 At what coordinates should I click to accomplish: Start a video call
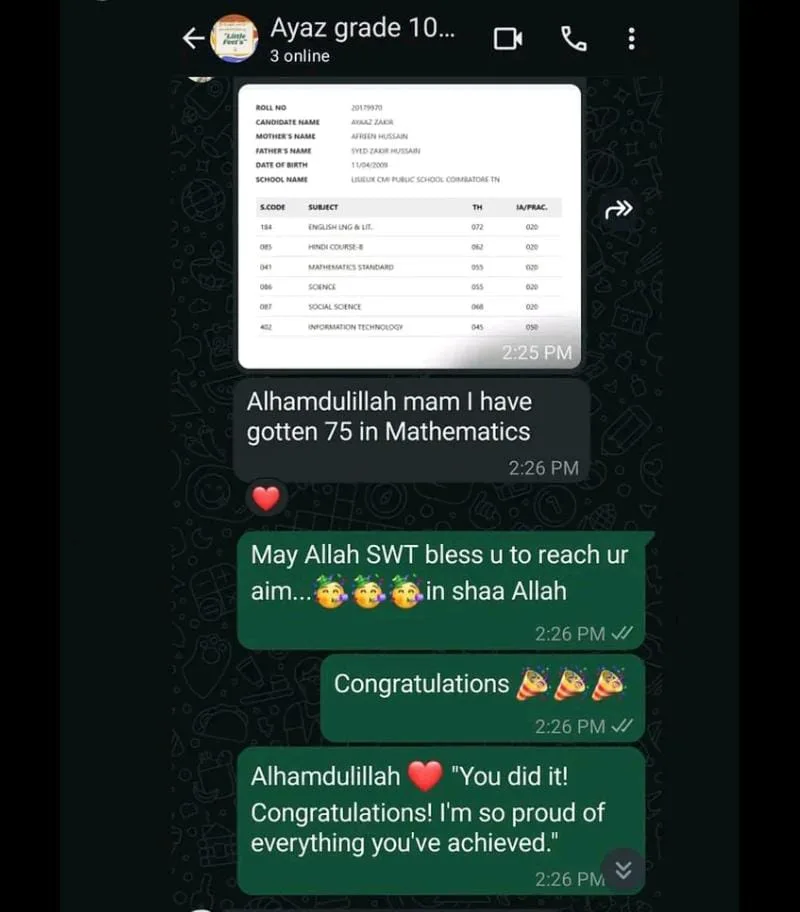coord(508,39)
